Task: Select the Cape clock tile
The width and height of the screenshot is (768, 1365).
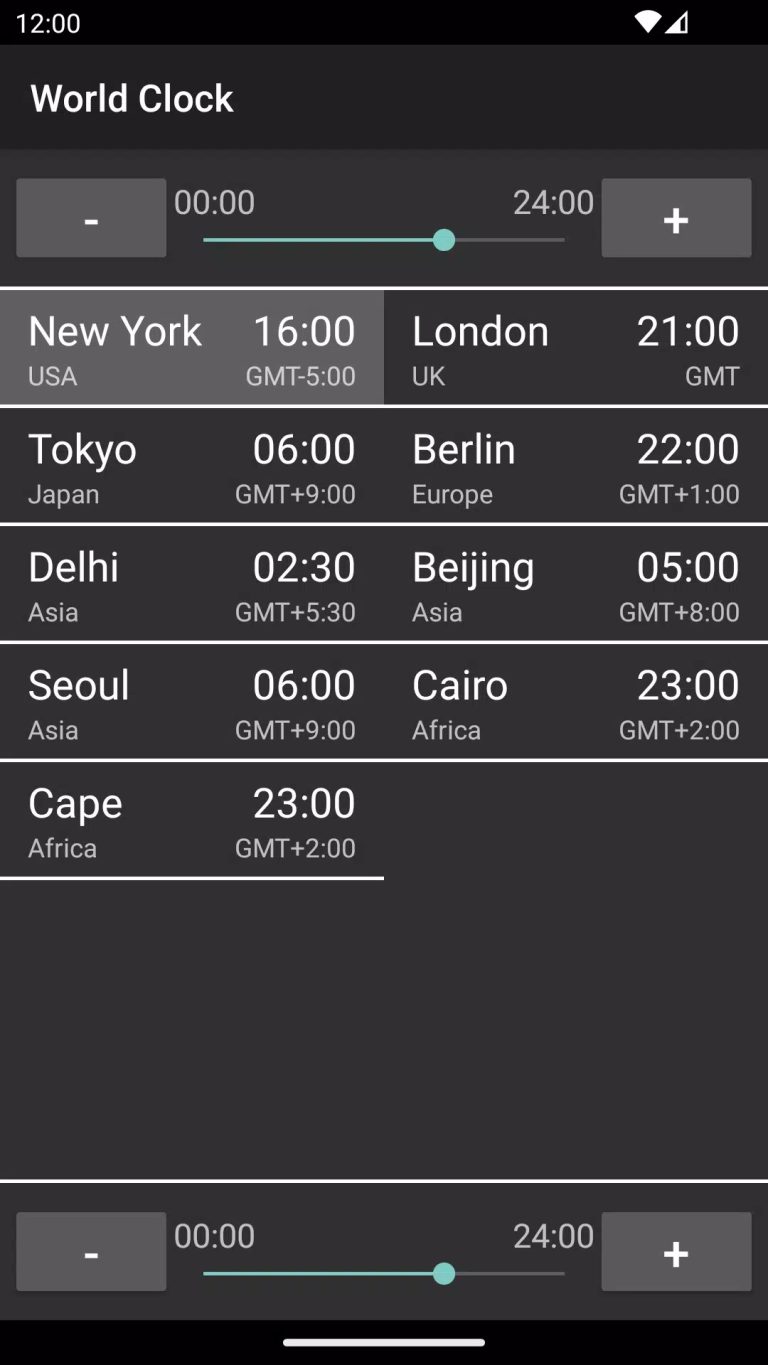Action: [190, 820]
